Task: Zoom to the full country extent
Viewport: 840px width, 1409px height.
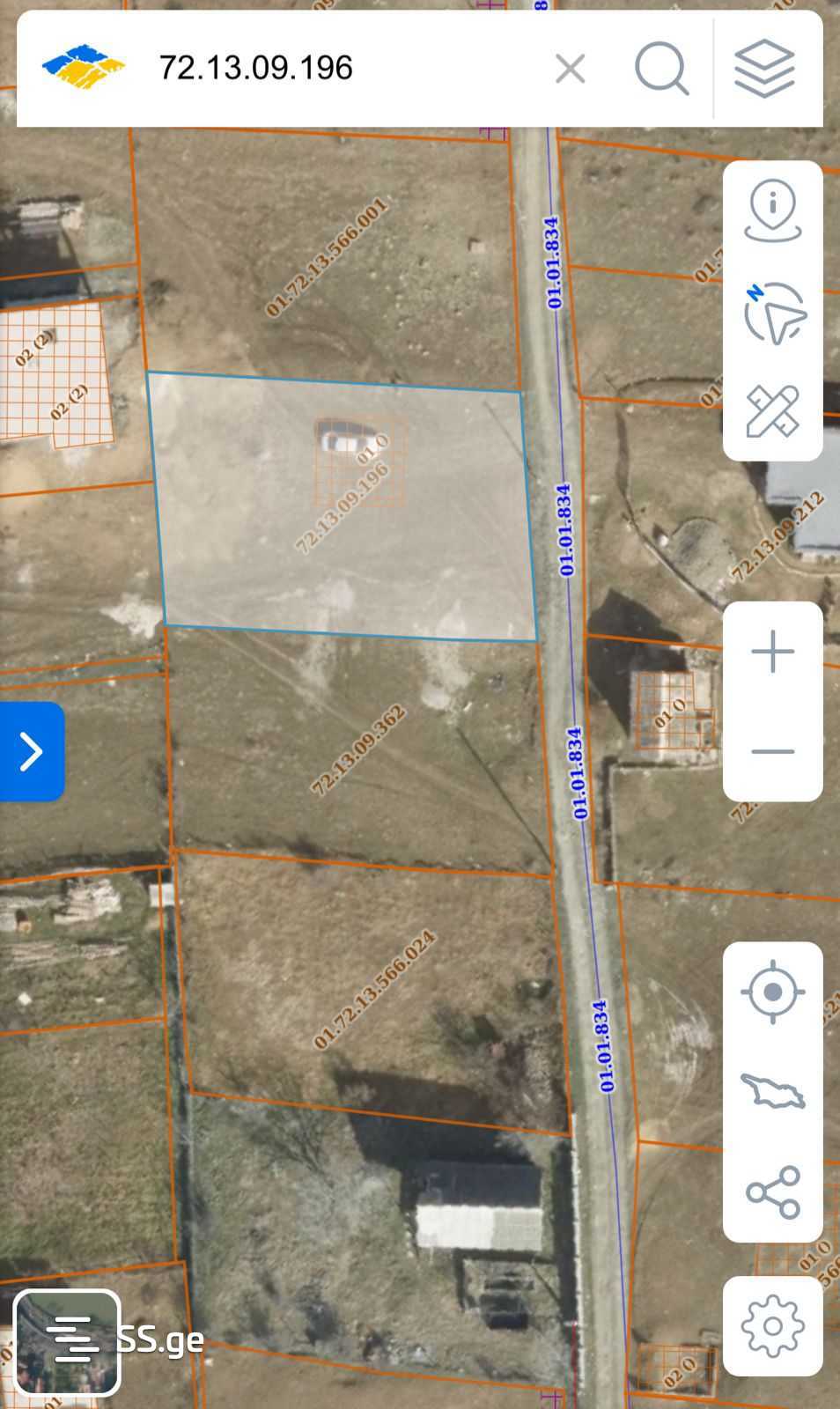Action: point(772,1092)
